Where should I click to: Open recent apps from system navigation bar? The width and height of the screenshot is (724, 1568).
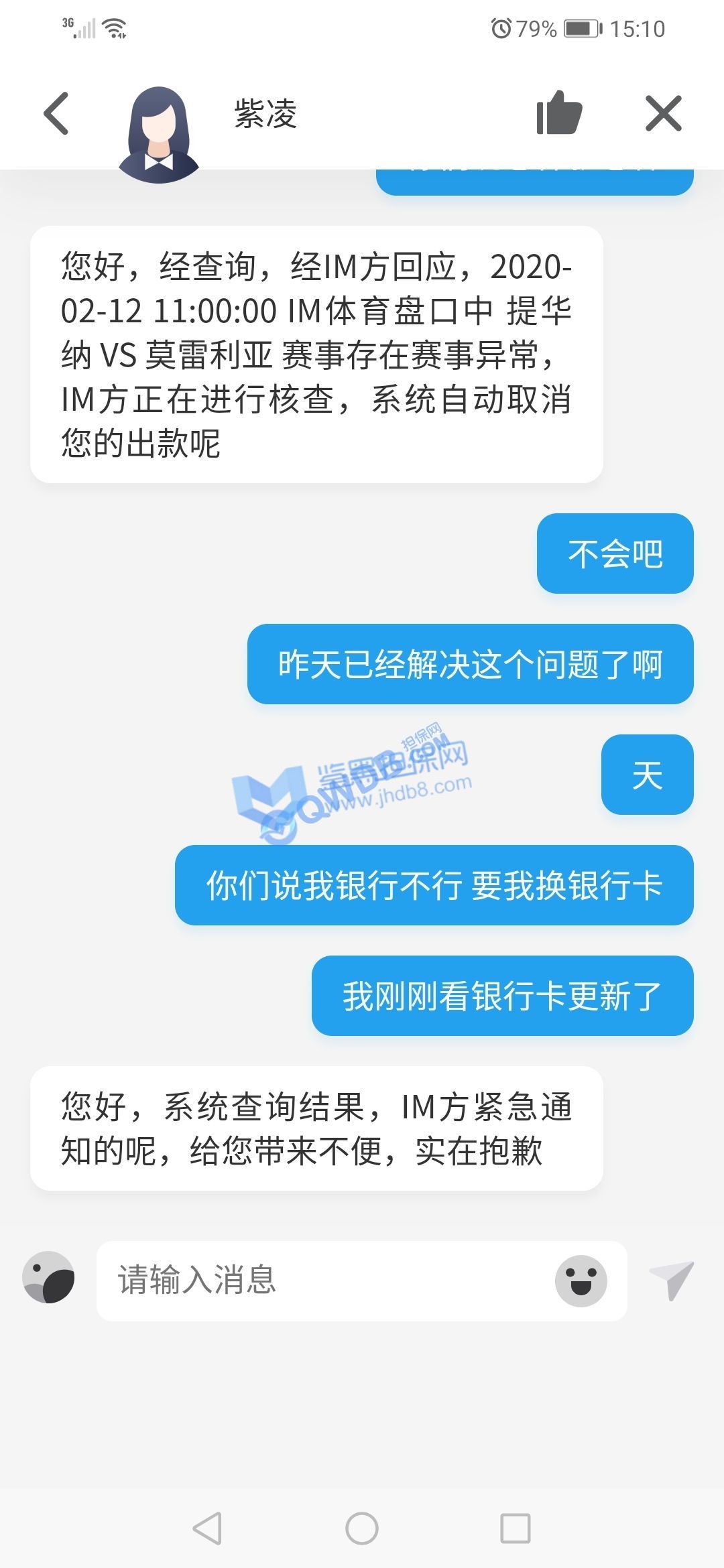(x=516, y=1528)
